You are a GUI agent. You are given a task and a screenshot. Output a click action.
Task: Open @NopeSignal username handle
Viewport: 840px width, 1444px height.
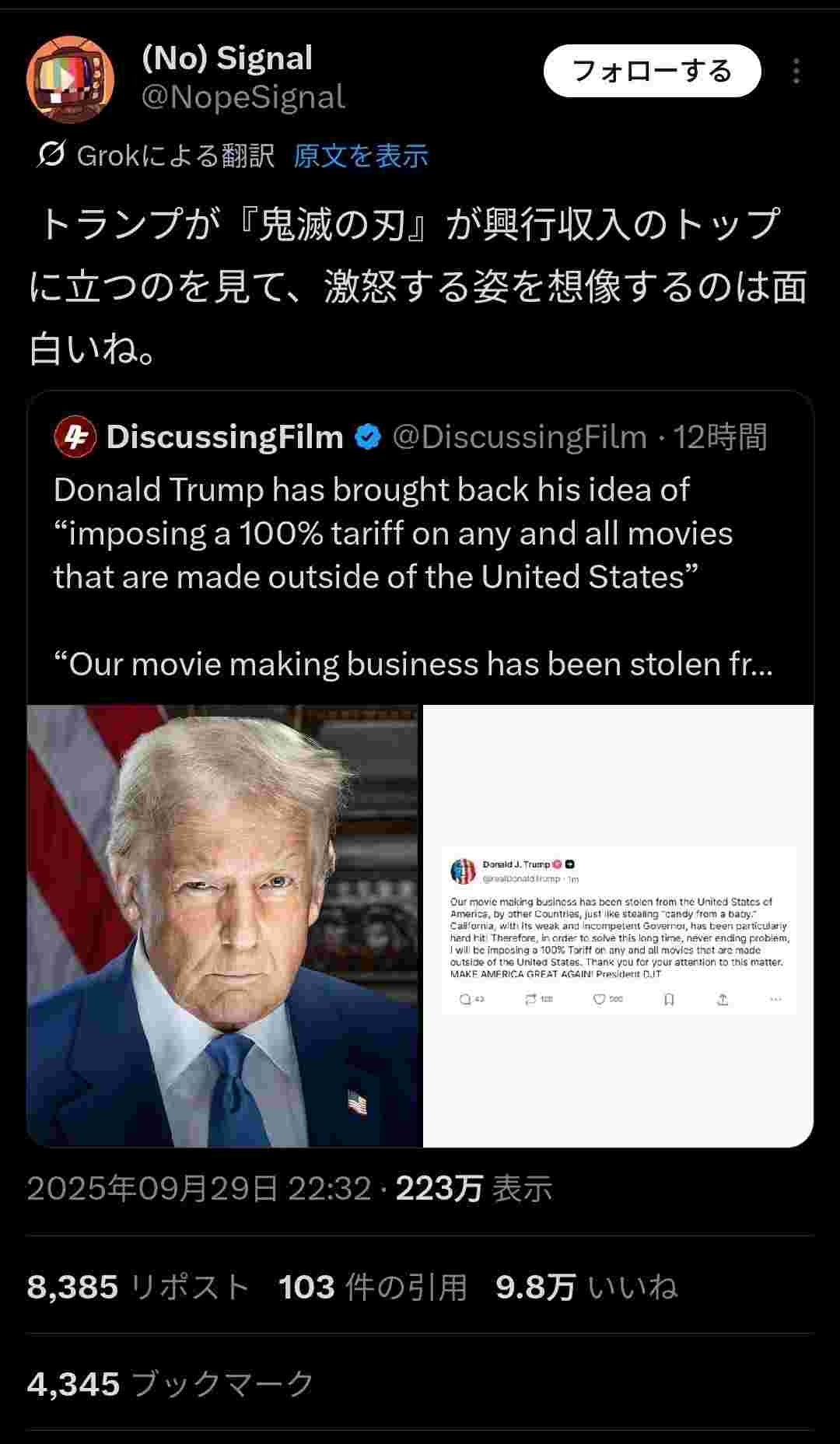pos(243,97)
